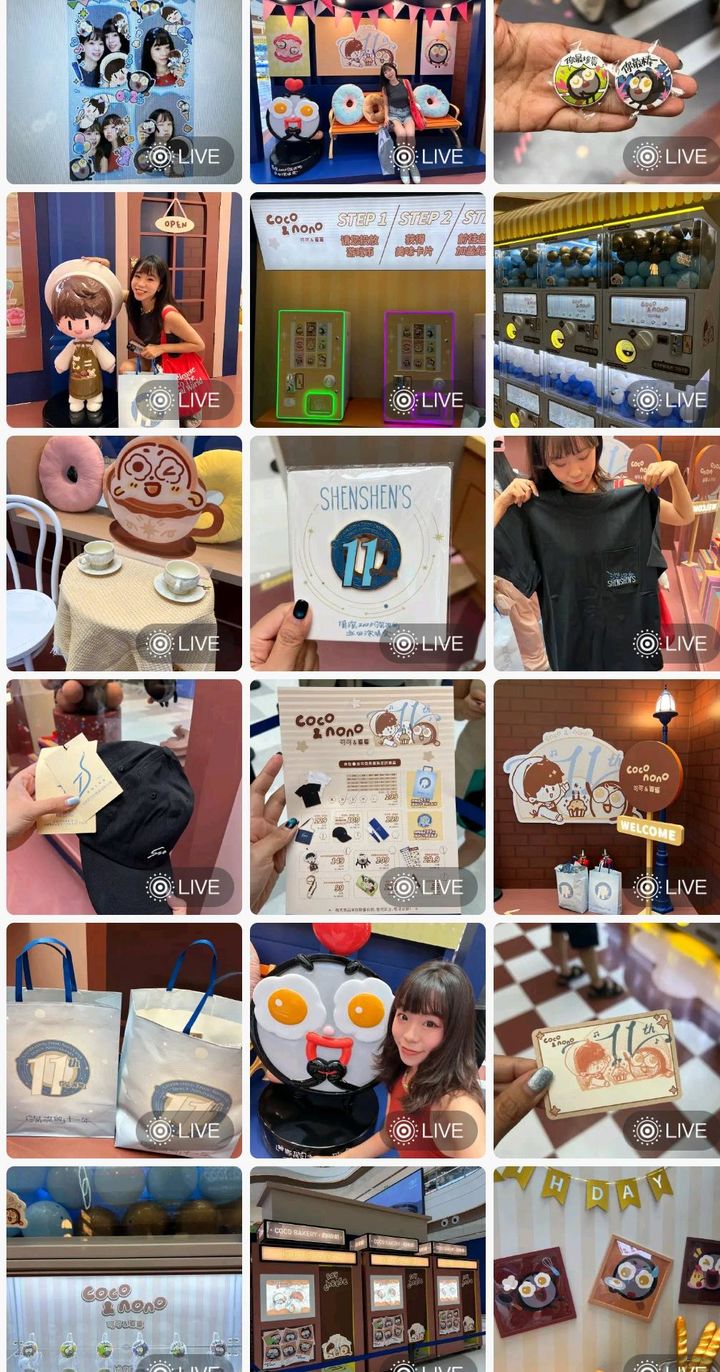Open the coffee cup cutout on the table photo
The height and width of the screenshot is (1372, 720).
tap(124, 553)
